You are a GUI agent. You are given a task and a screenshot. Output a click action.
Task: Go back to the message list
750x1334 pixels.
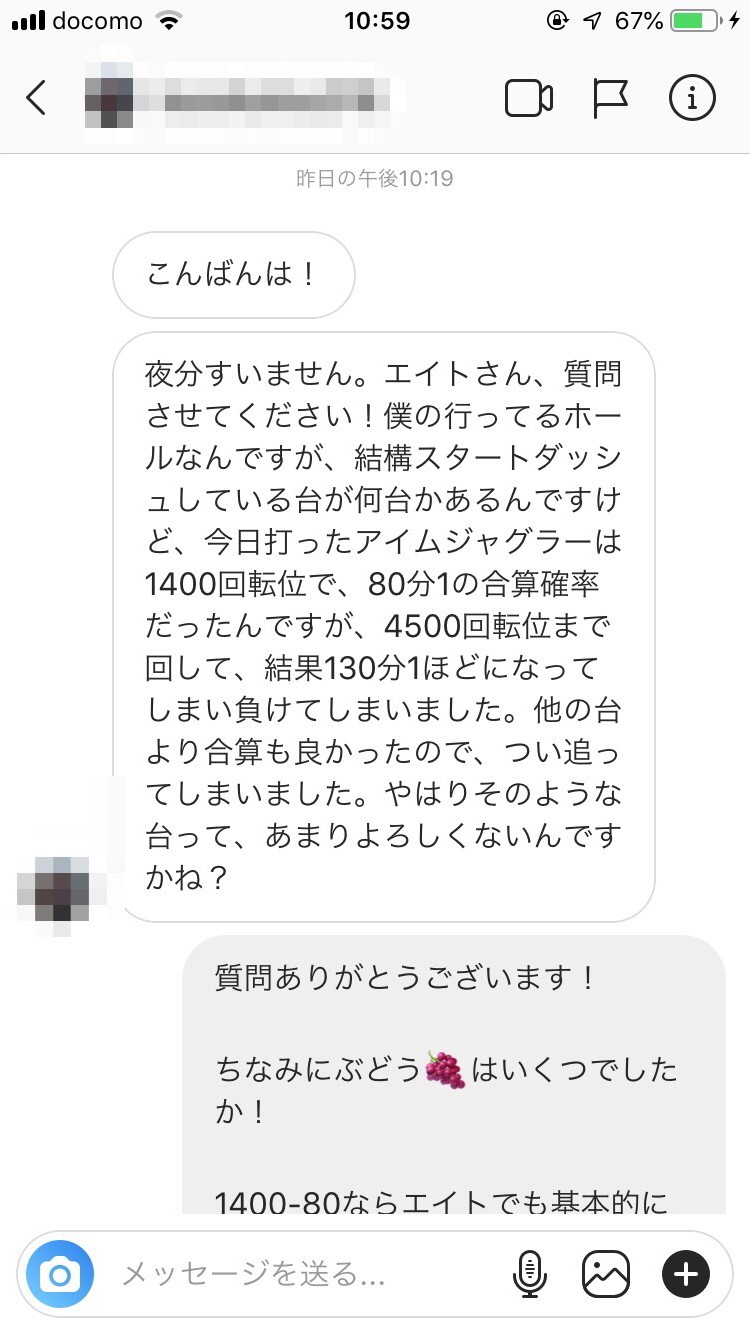[36, 98]
